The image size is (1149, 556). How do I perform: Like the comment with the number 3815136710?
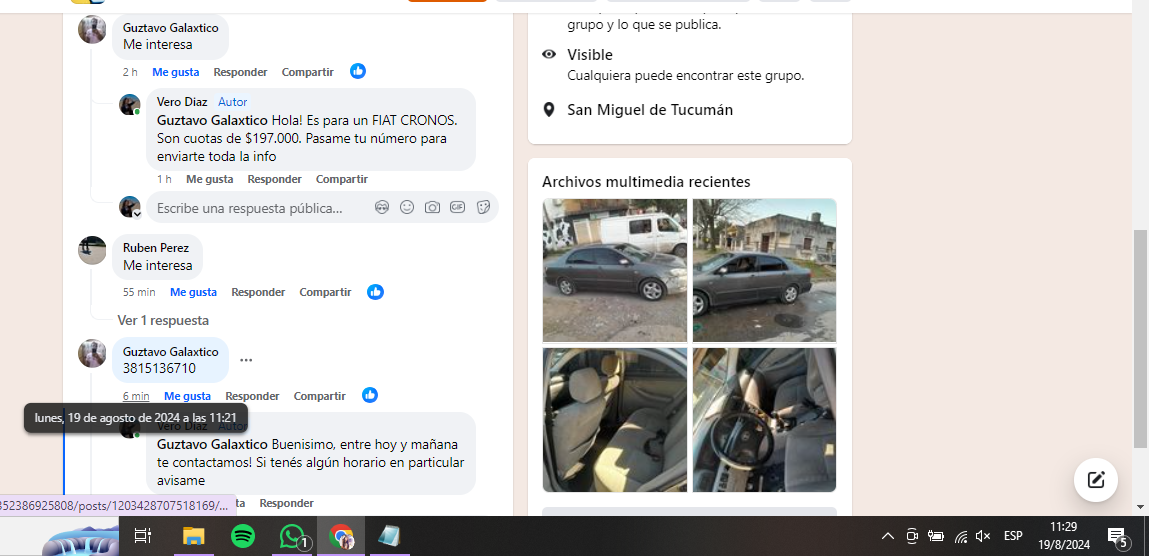(x=187, y=396)
